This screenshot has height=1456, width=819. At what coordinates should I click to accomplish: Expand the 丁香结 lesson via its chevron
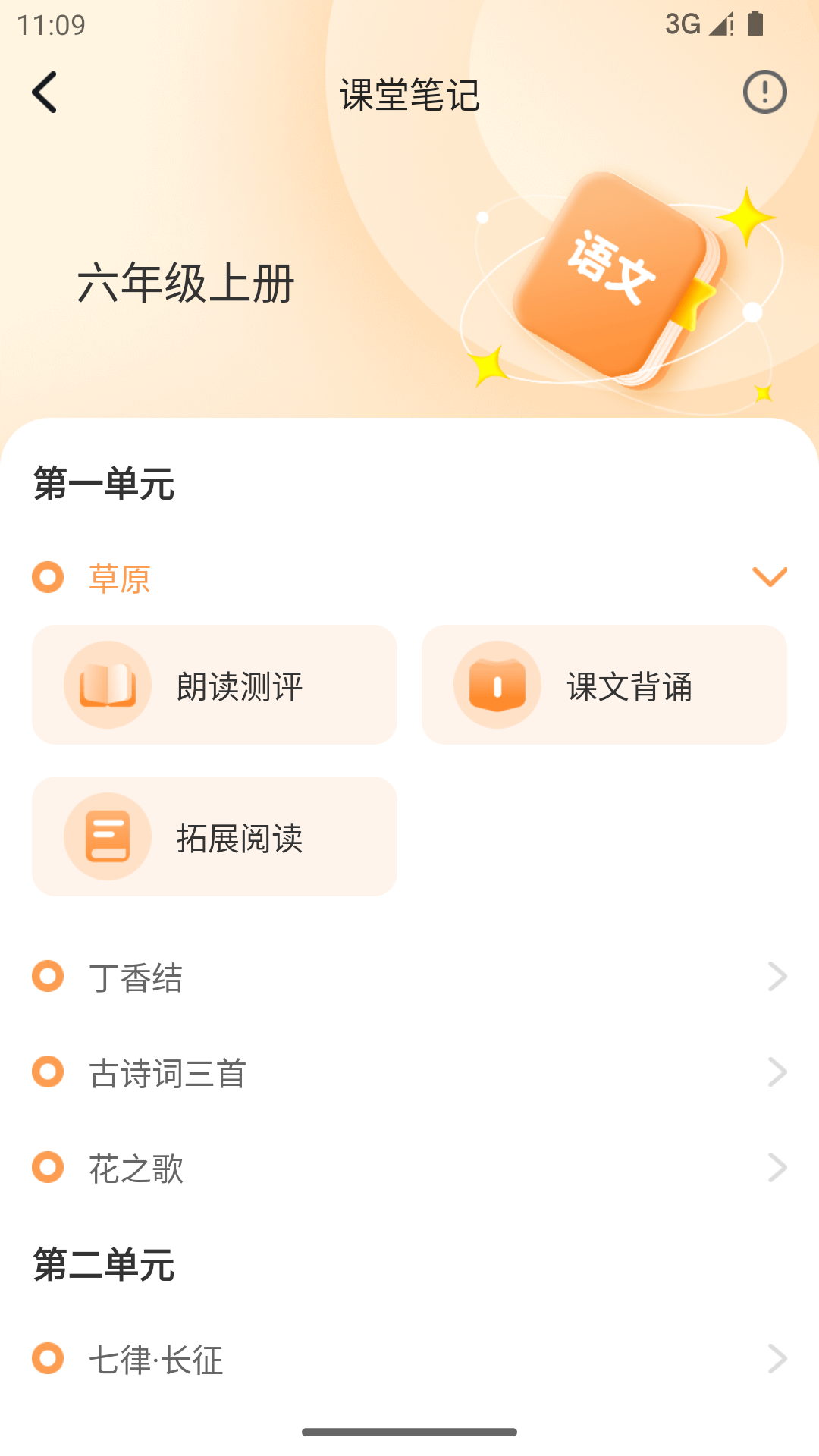coord(777,976)
